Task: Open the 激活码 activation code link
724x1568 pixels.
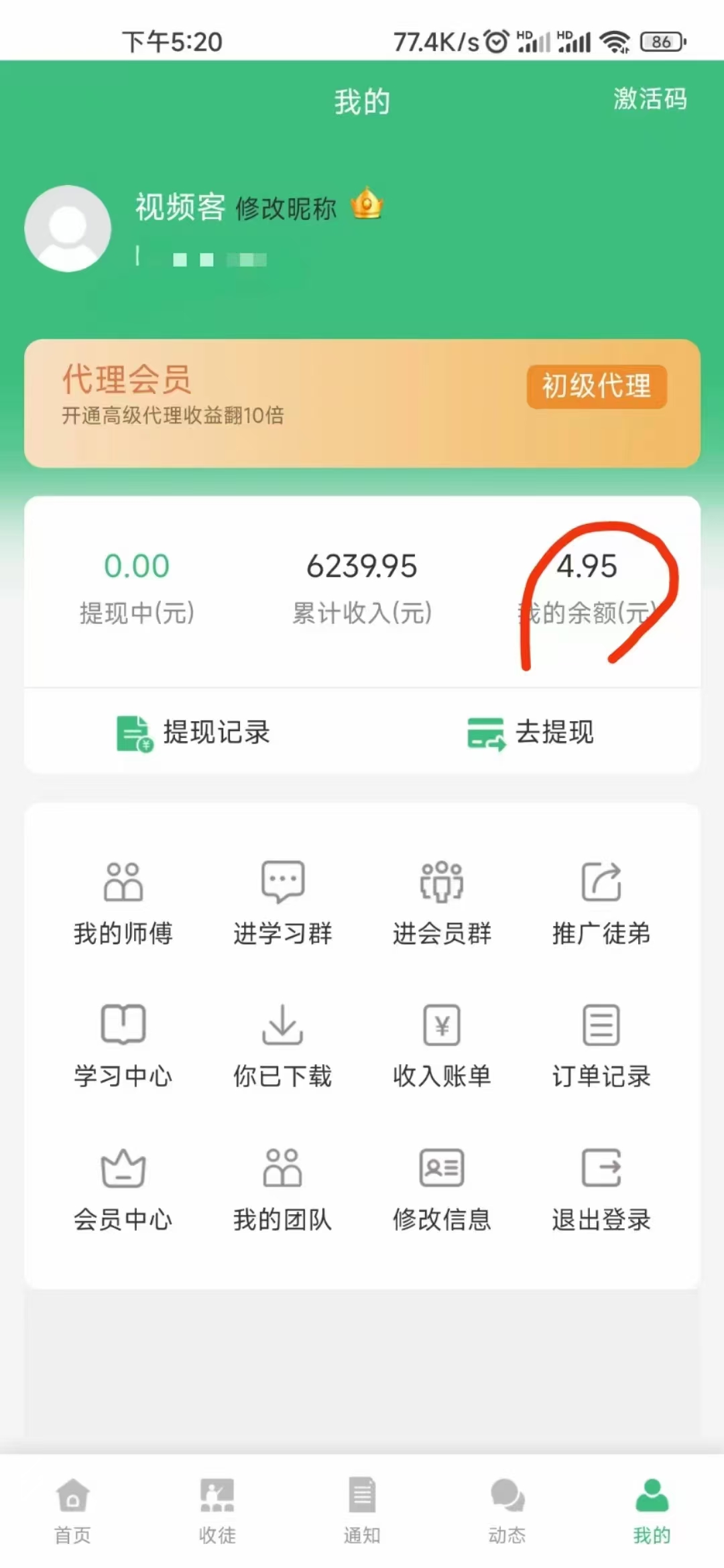Action: pyautogui.click(x=650, y=99)
